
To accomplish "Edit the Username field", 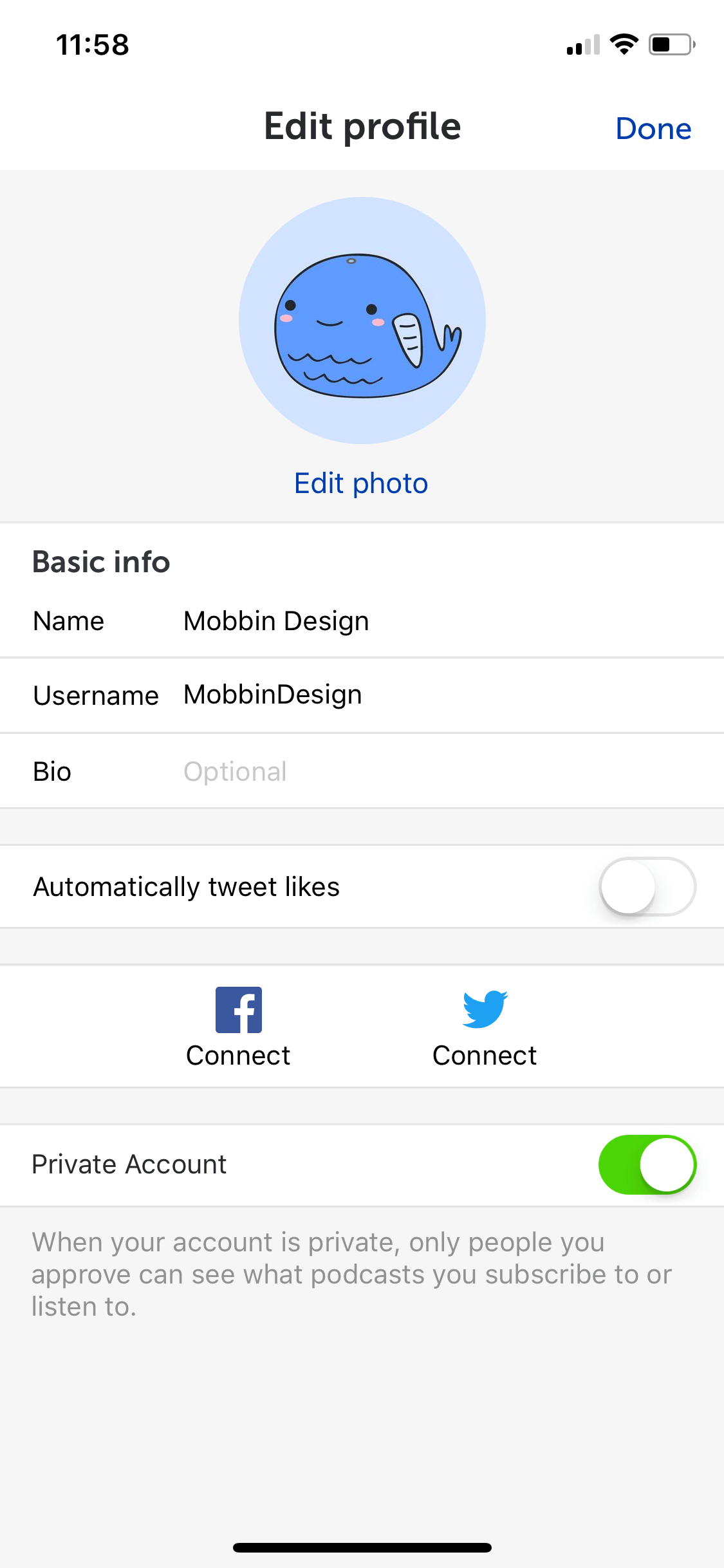I will point(362,695).
